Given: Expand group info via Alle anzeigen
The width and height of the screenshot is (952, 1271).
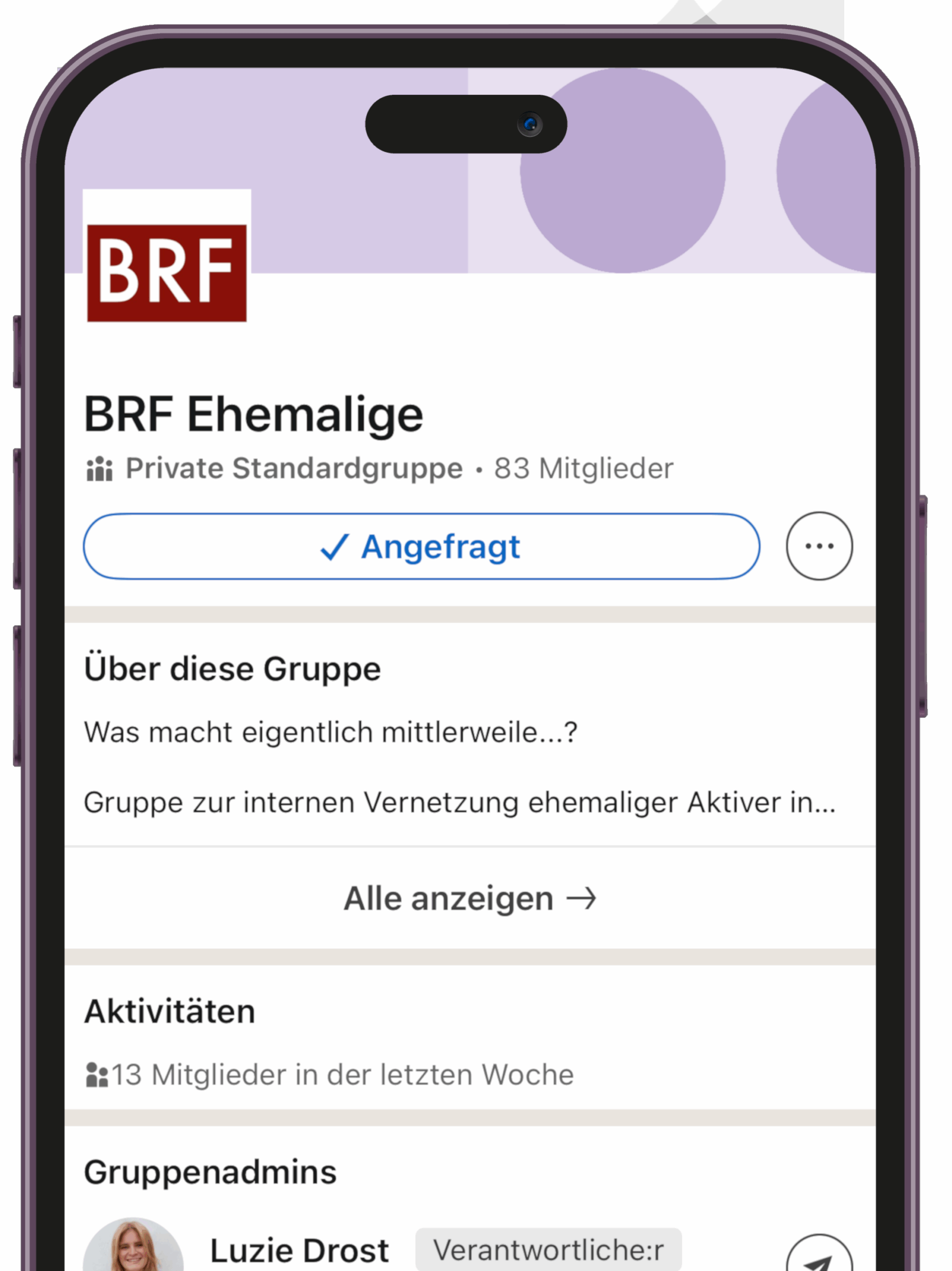Looking at the screenshot, I should click(470, 898).
